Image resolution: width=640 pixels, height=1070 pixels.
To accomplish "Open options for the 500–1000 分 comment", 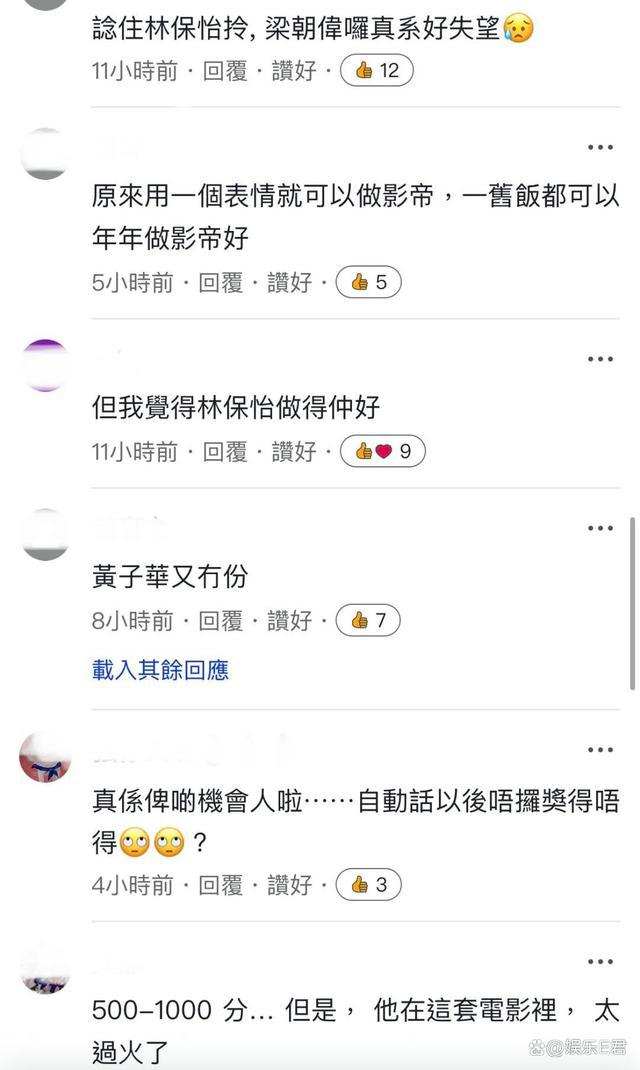I will [x=600, y=962].
